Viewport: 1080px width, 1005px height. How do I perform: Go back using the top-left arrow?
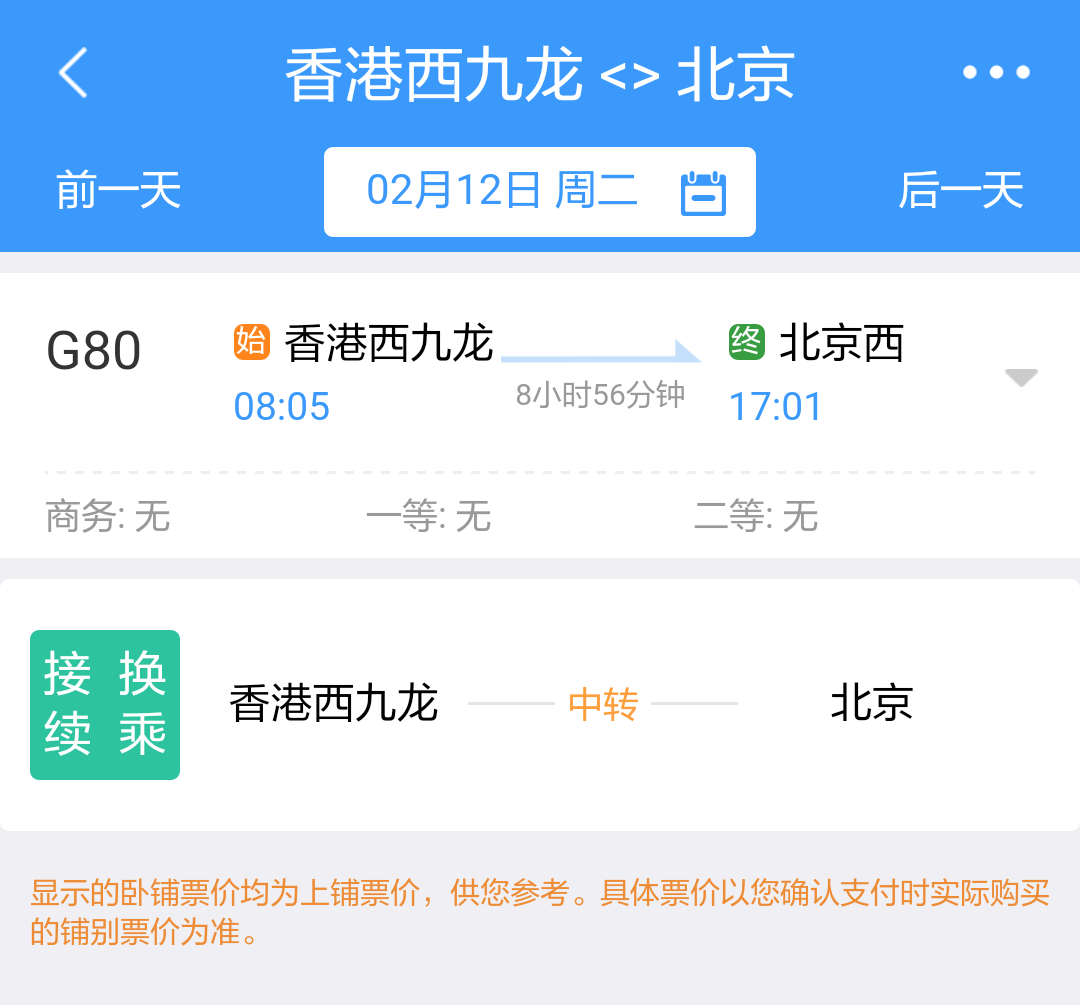coord(73,73)
